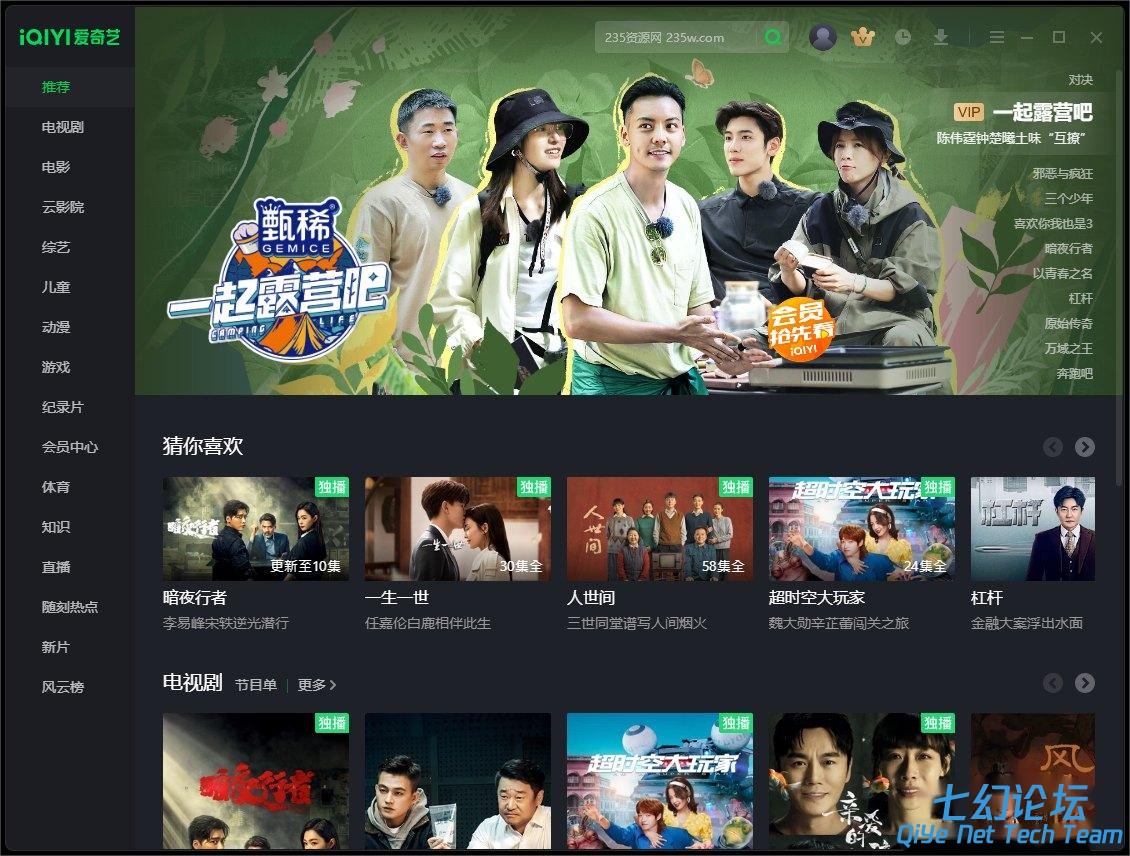The height and width of the screenshot is (856, 1130).
Task: Select 三个少年 in the banner list
Action: pos(1068,199)
